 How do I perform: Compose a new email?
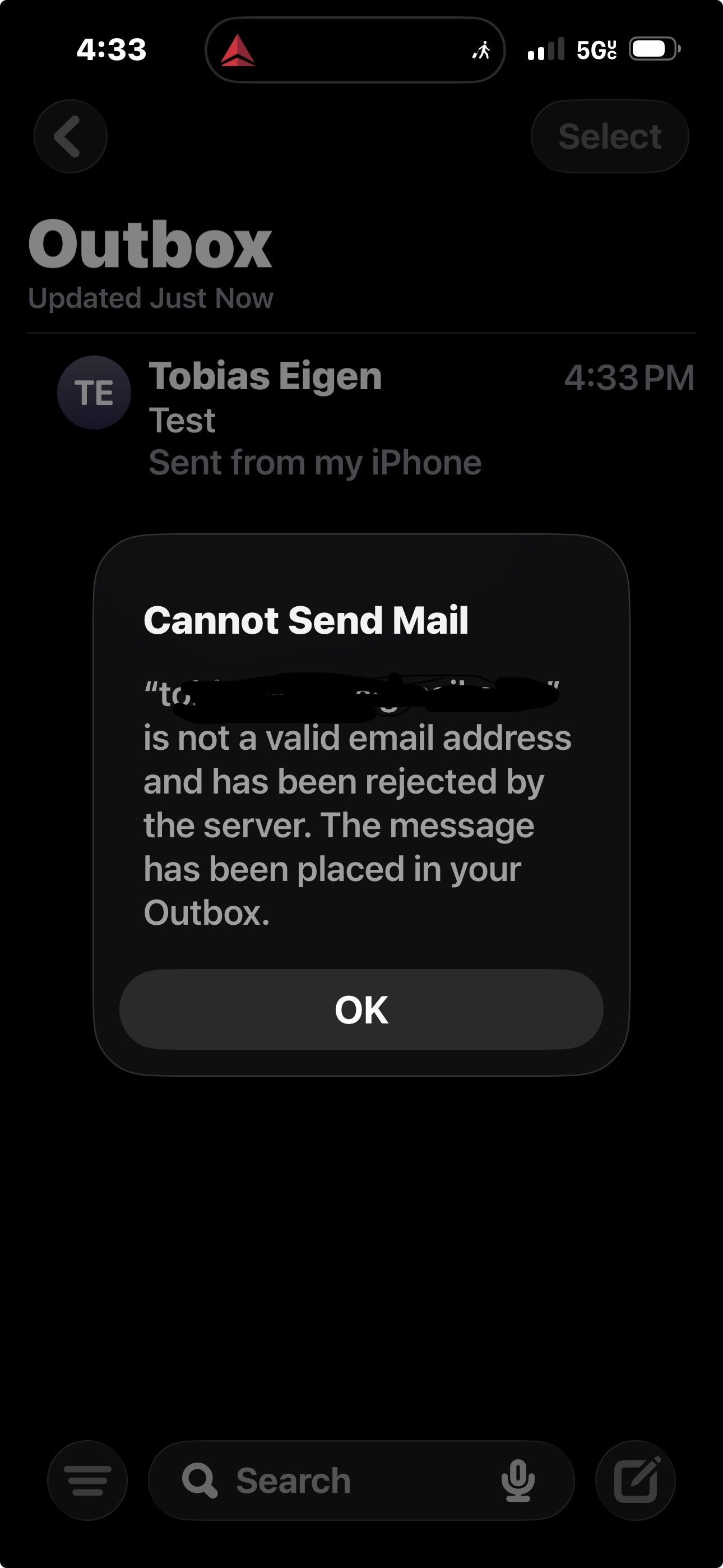tap(636, 1481)
